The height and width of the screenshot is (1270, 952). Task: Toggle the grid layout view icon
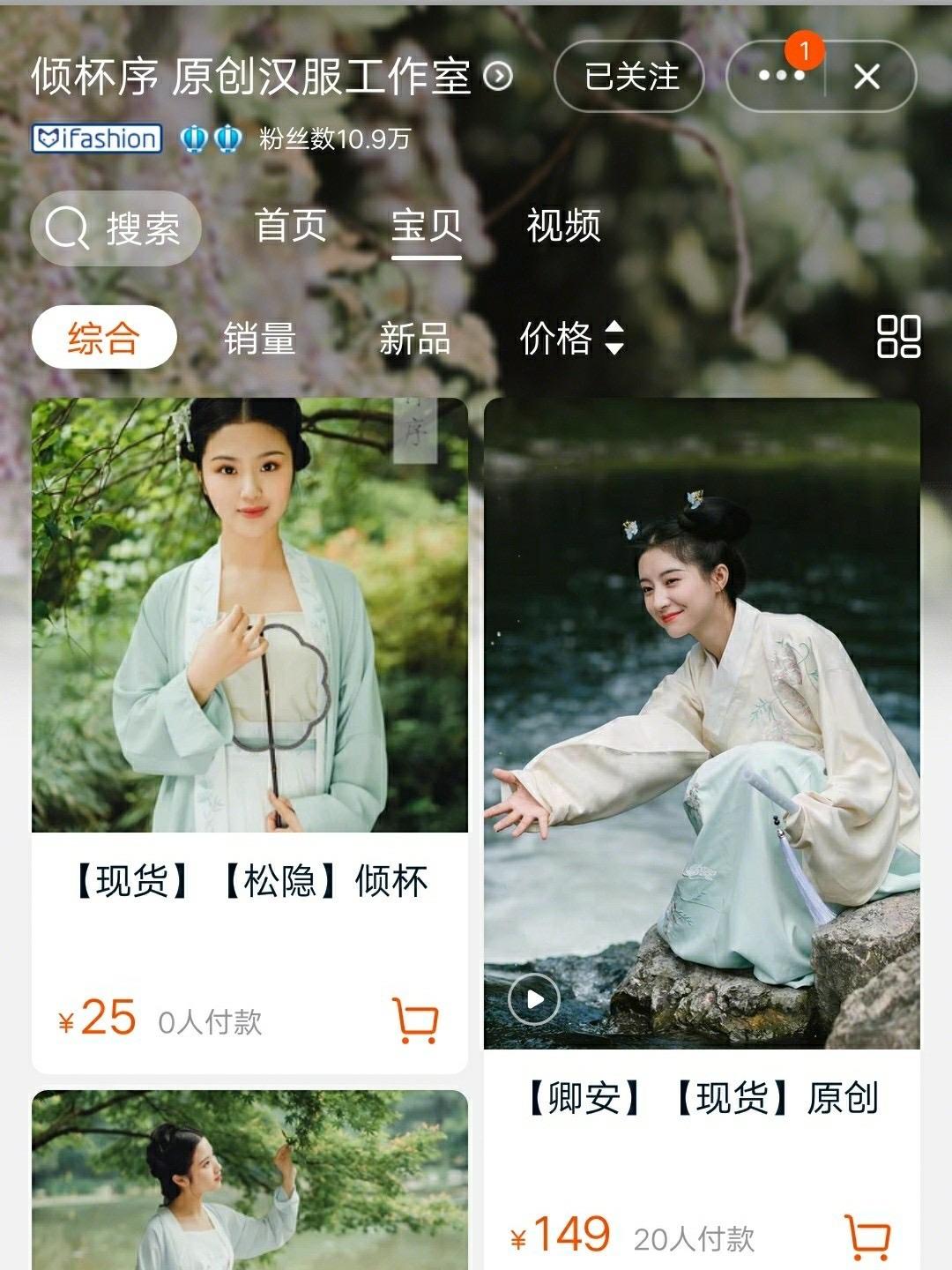tap(898, 336)
